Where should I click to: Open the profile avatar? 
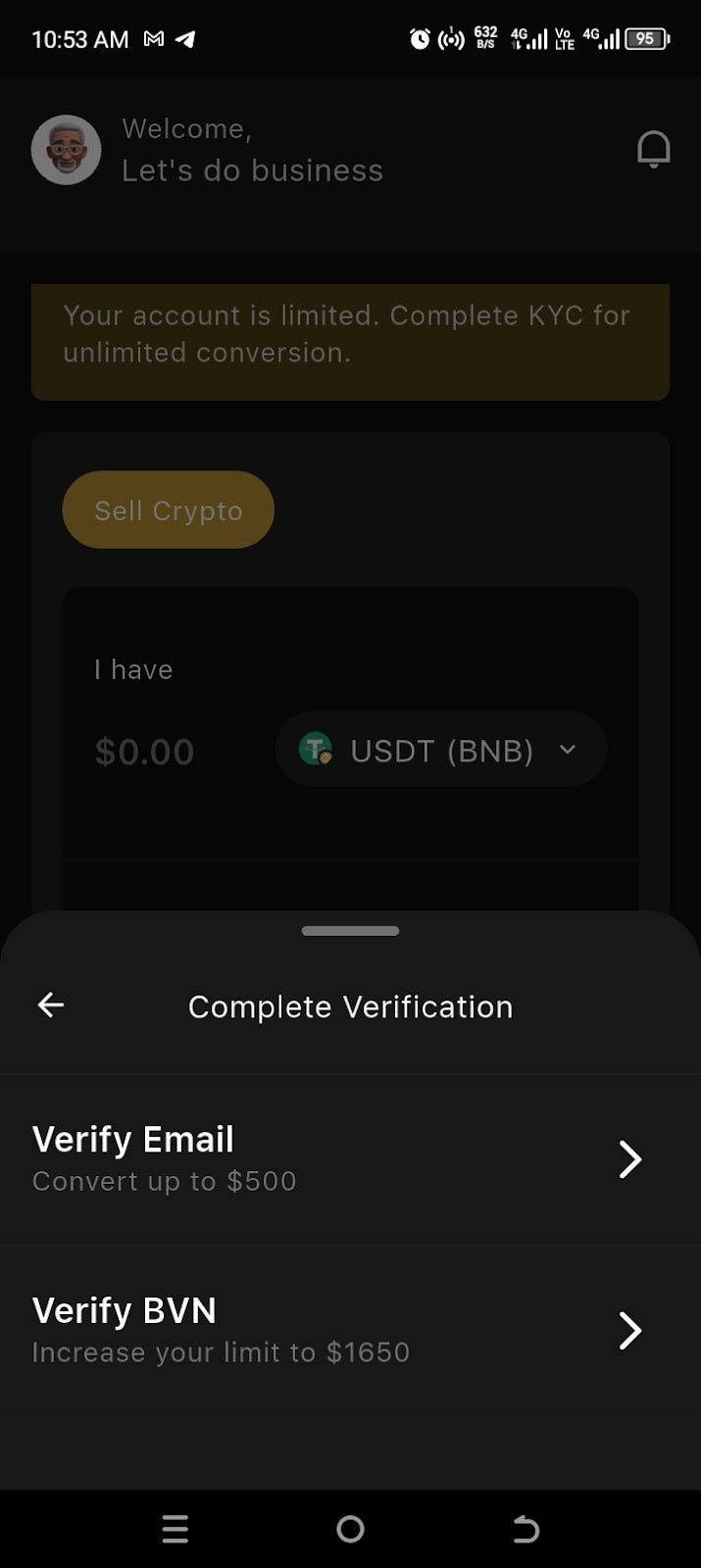click(67, 150)
